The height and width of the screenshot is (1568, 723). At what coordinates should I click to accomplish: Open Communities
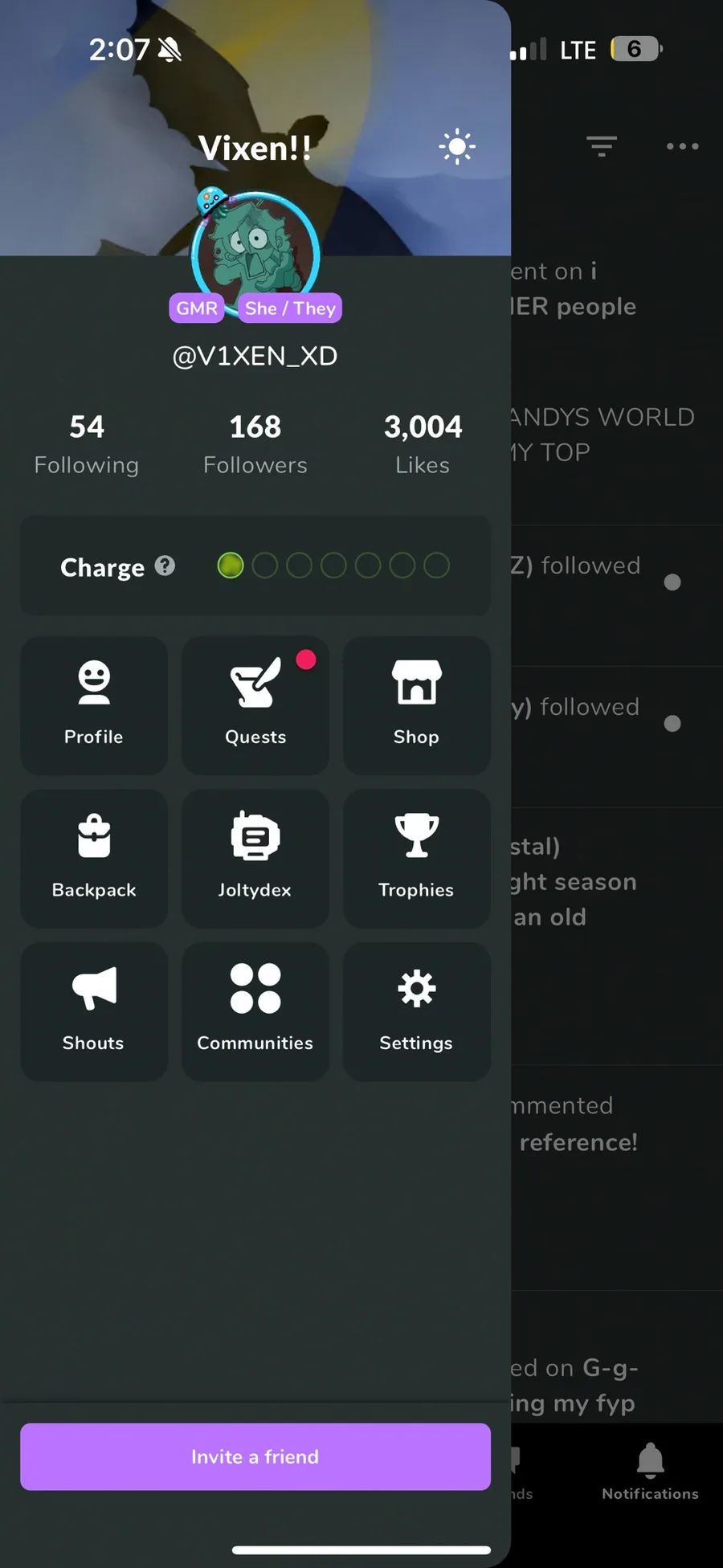click(x=255, y=1011)
